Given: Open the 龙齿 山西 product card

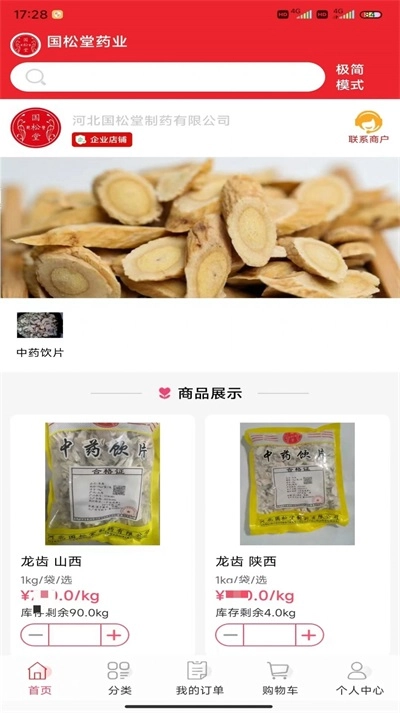Looking at the screenshot, I should (102, 533).
